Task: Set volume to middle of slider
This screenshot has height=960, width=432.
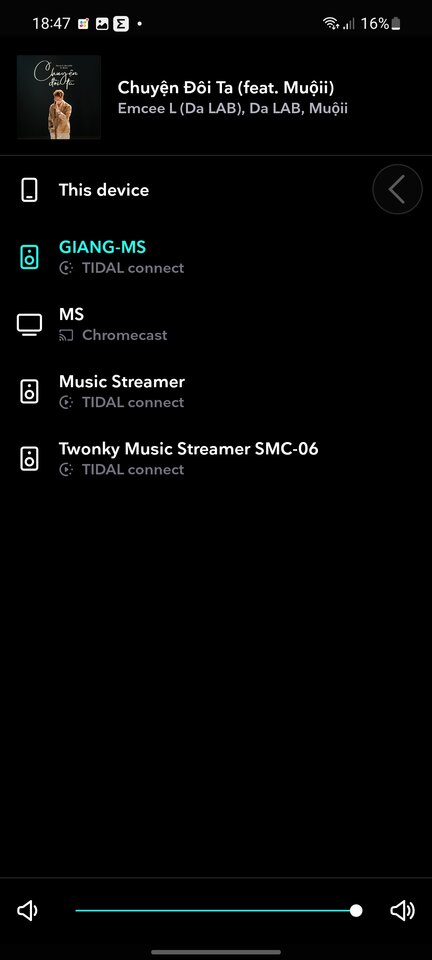Action: (x=216, y=910)
